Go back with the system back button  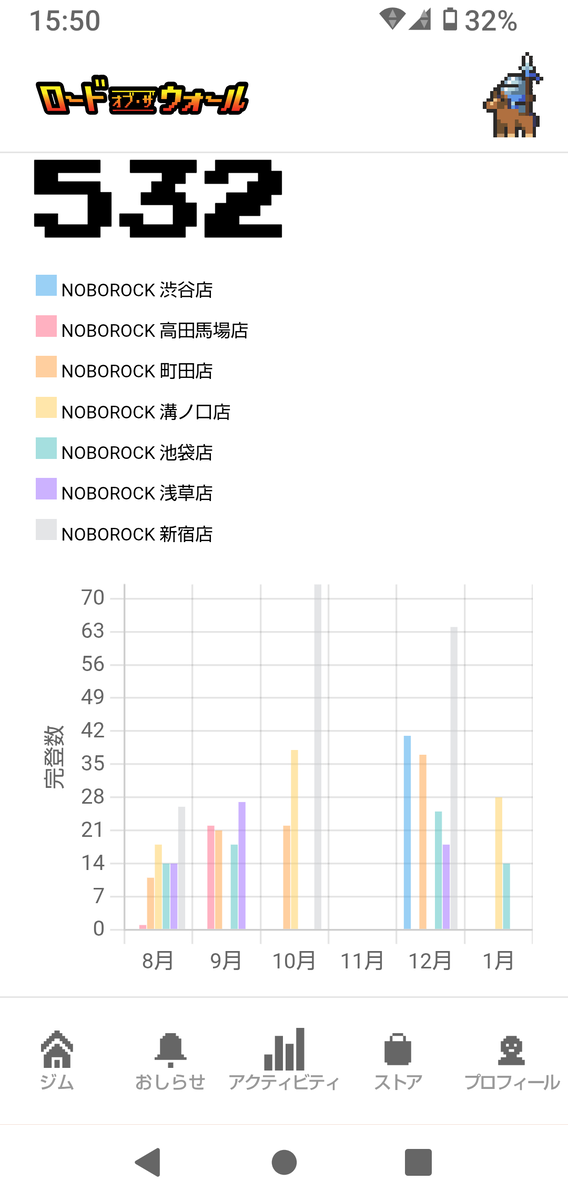pos(148,1161)
